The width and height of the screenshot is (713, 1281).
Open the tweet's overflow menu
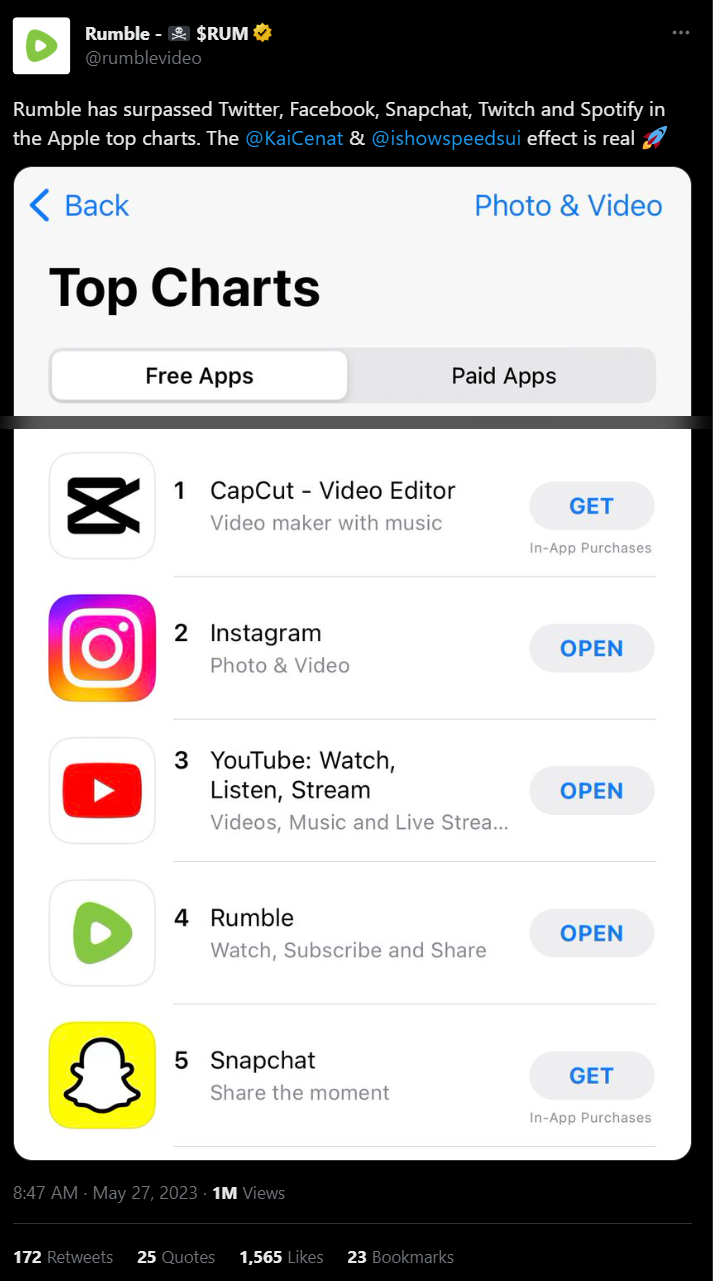681,33
